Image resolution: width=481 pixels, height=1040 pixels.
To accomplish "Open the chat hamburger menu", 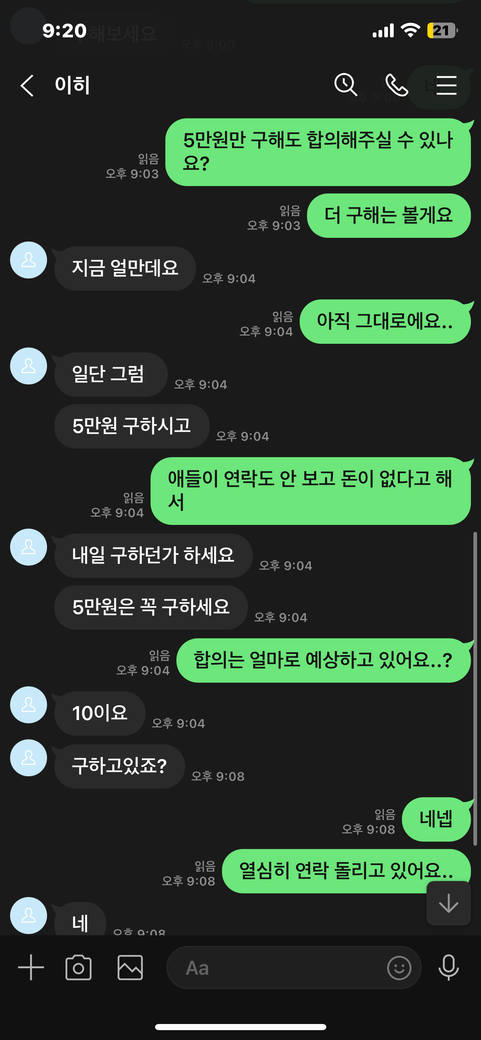I will (447, 85).
